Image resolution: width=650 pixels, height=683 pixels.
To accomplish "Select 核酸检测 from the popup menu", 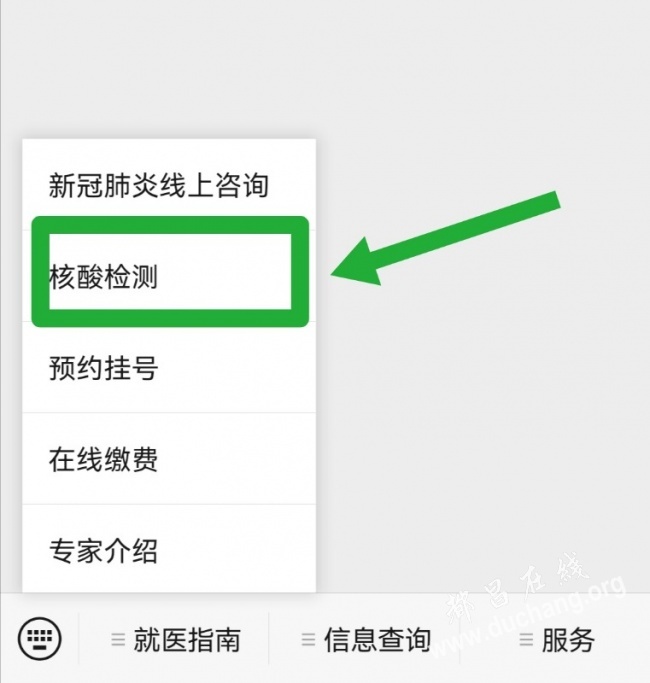I will click(x=160, y=276).
